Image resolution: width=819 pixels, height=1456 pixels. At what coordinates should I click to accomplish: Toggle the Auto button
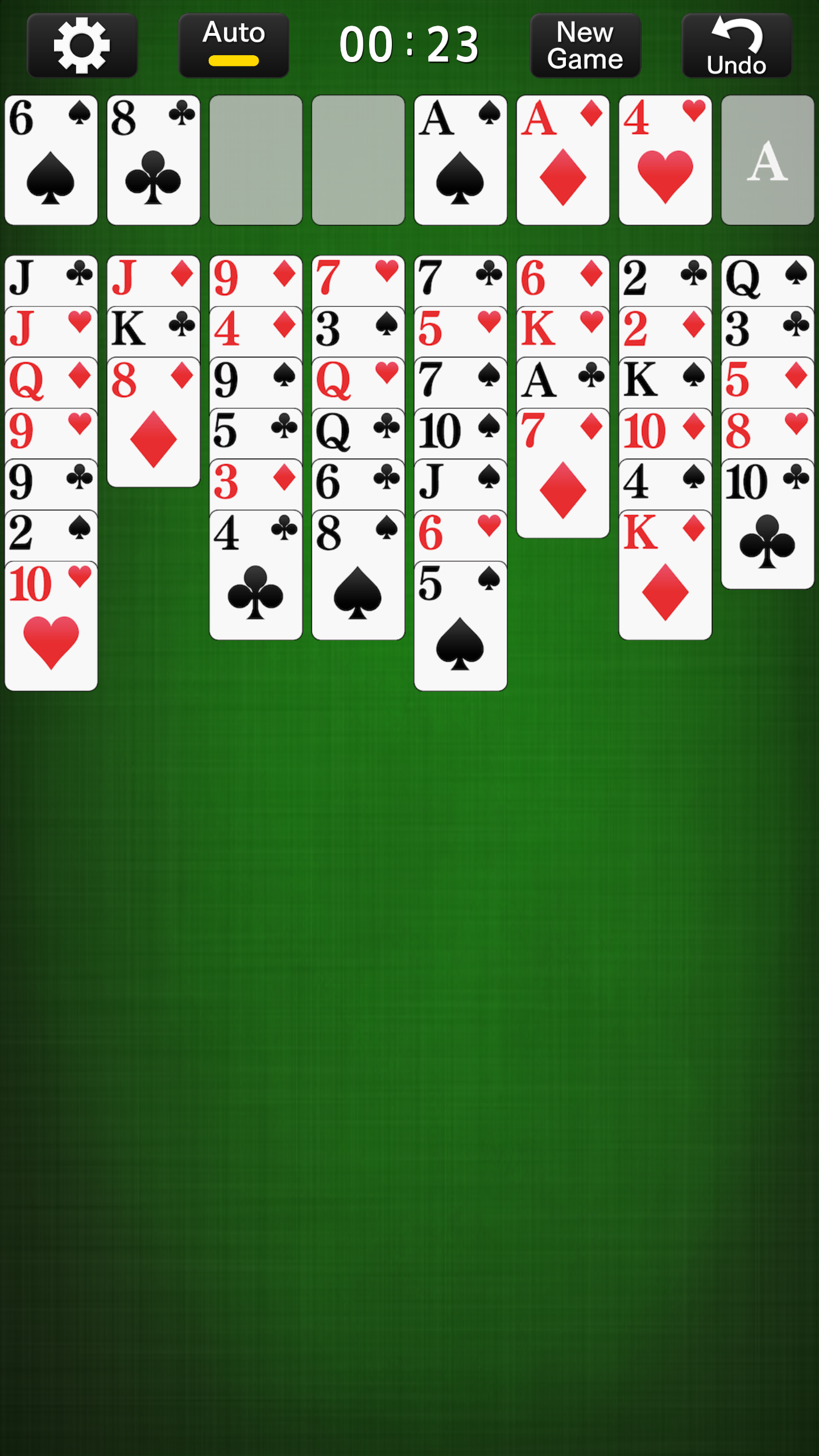(x=234, y=45)
